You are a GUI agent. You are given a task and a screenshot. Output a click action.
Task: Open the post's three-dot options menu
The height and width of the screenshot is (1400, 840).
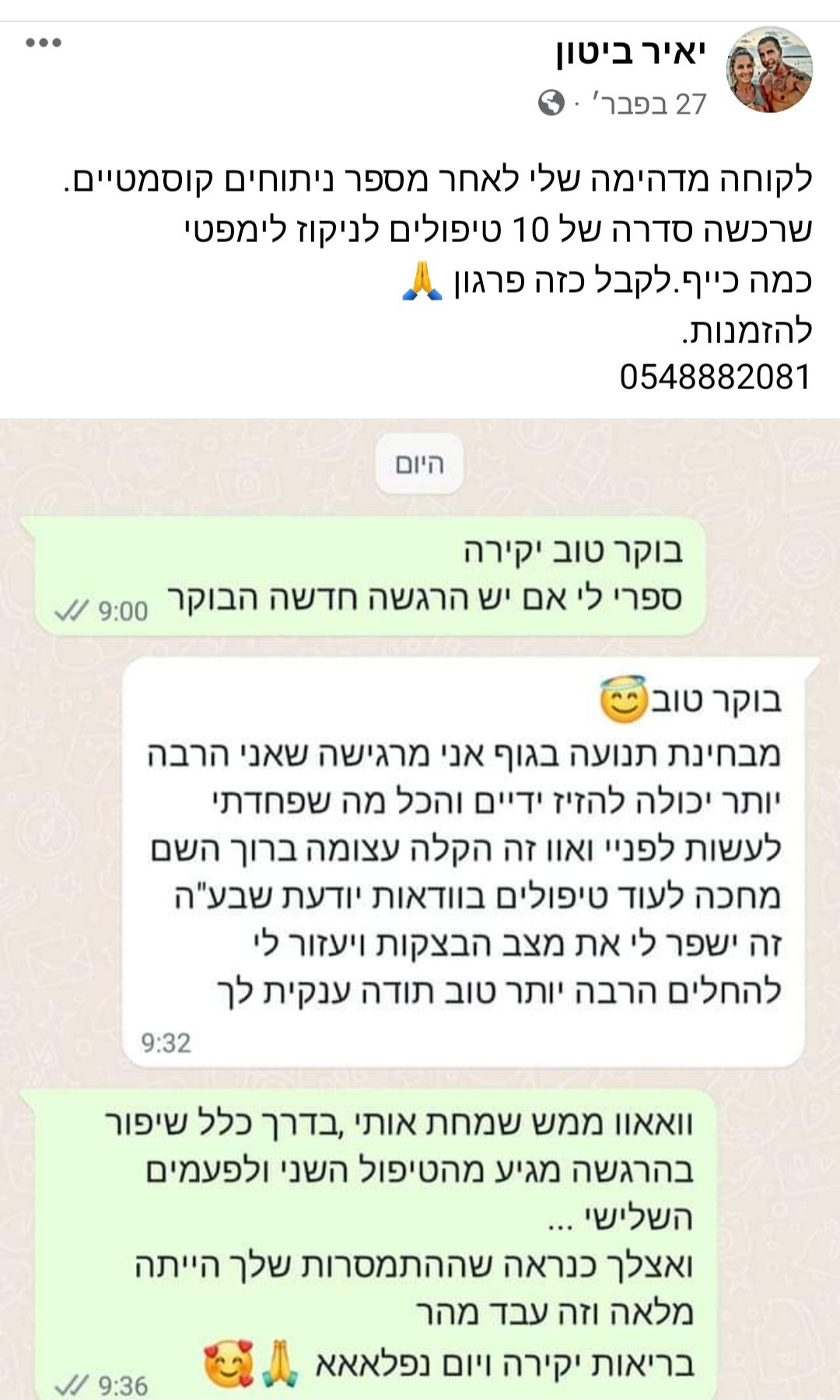44,44
